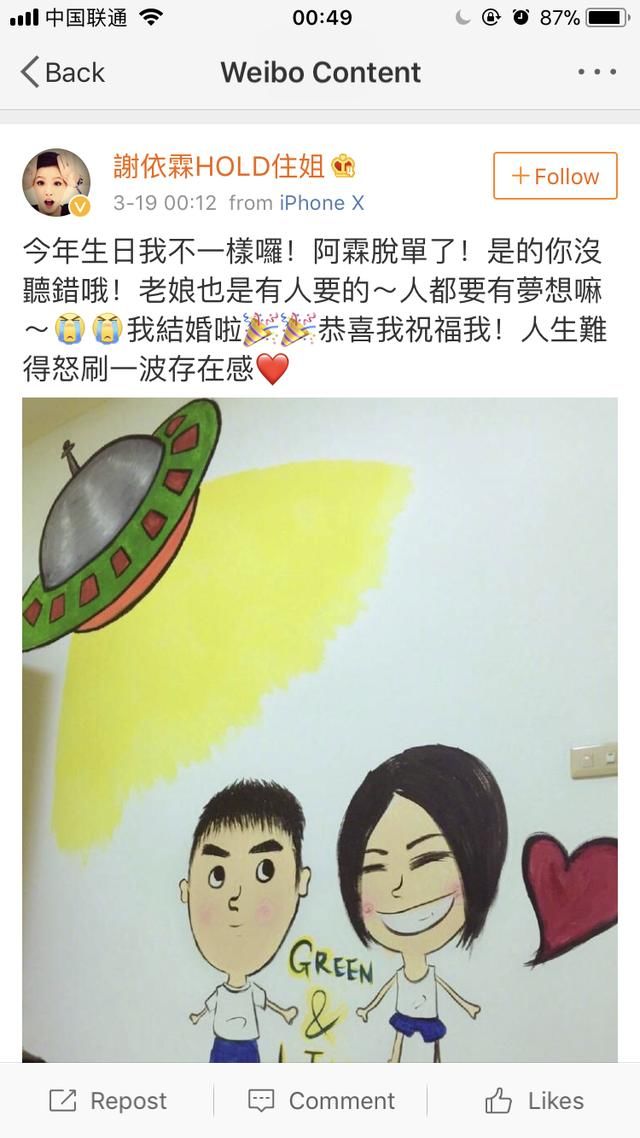Comment on this Weibo post
Screen dimensions: 640x1138
[x=321, y=1101]
